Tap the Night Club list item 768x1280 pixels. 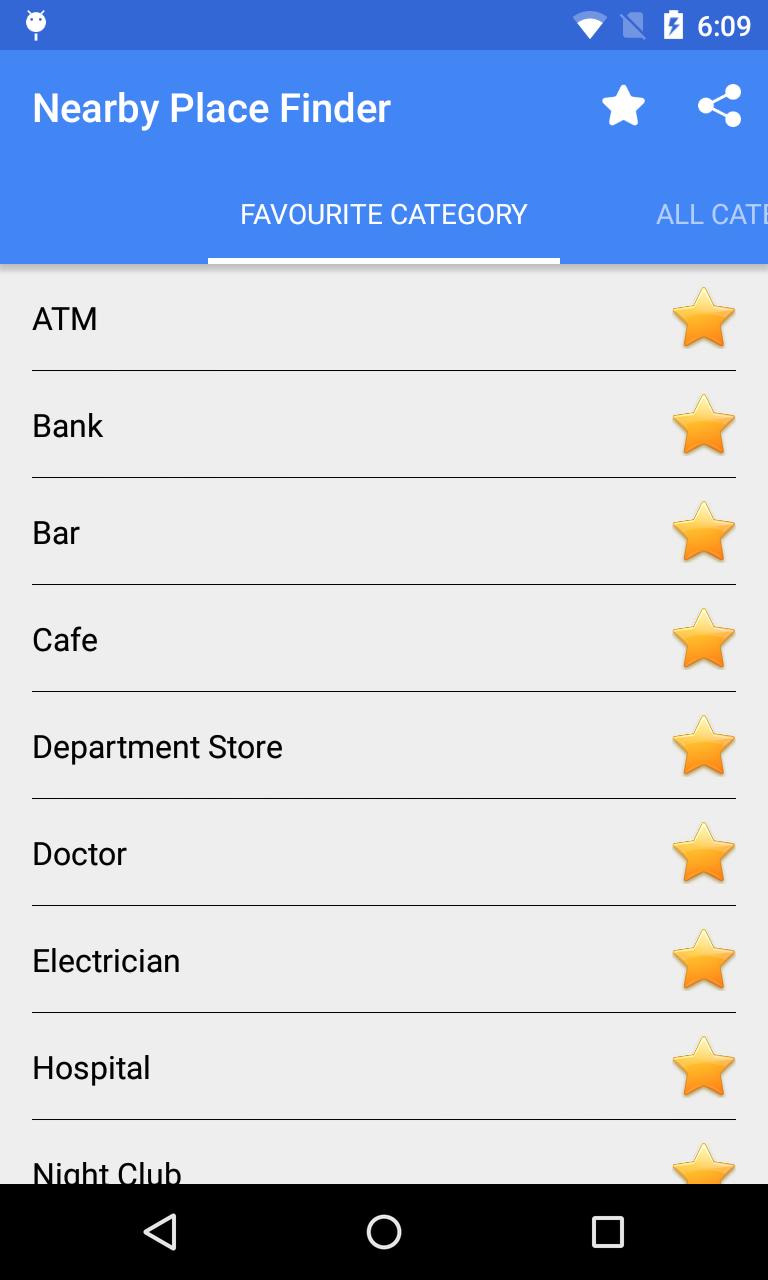pyautogui.click(x=300, y=1170)
